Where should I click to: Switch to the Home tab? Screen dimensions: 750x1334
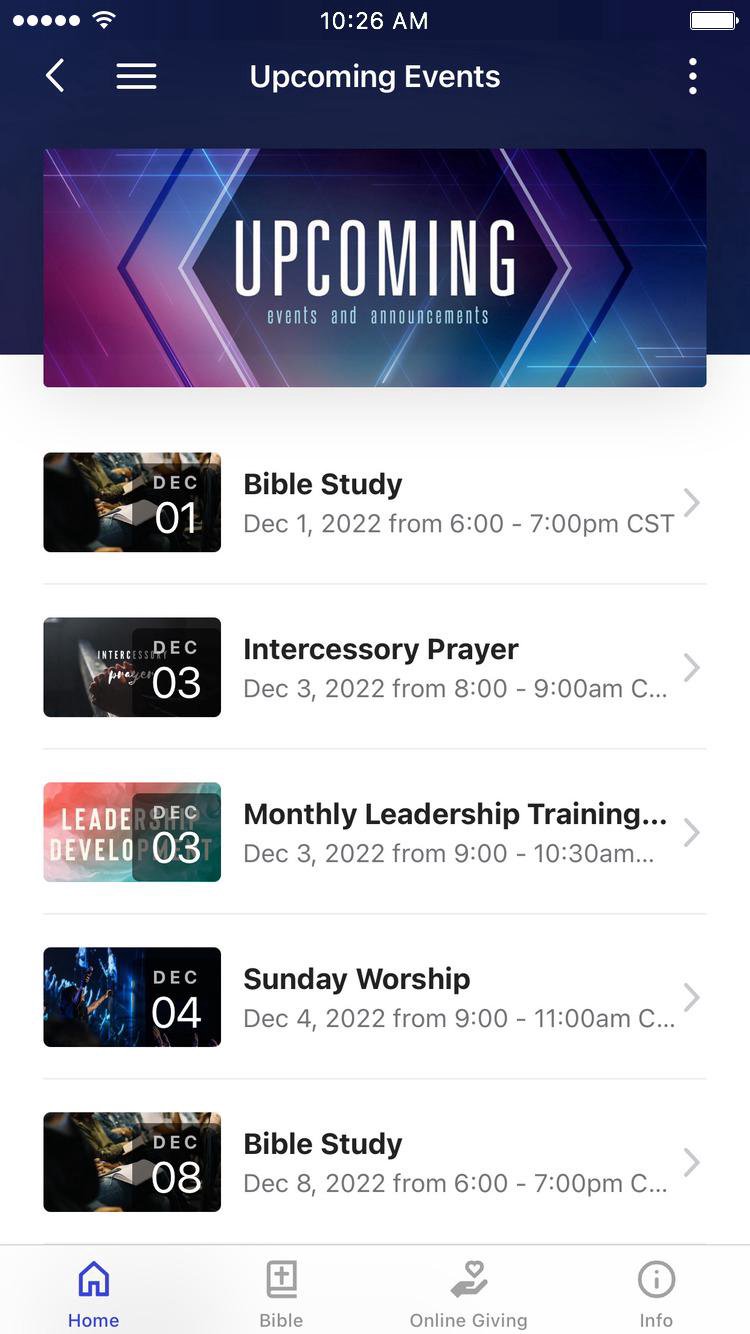tap(93, 1292)
